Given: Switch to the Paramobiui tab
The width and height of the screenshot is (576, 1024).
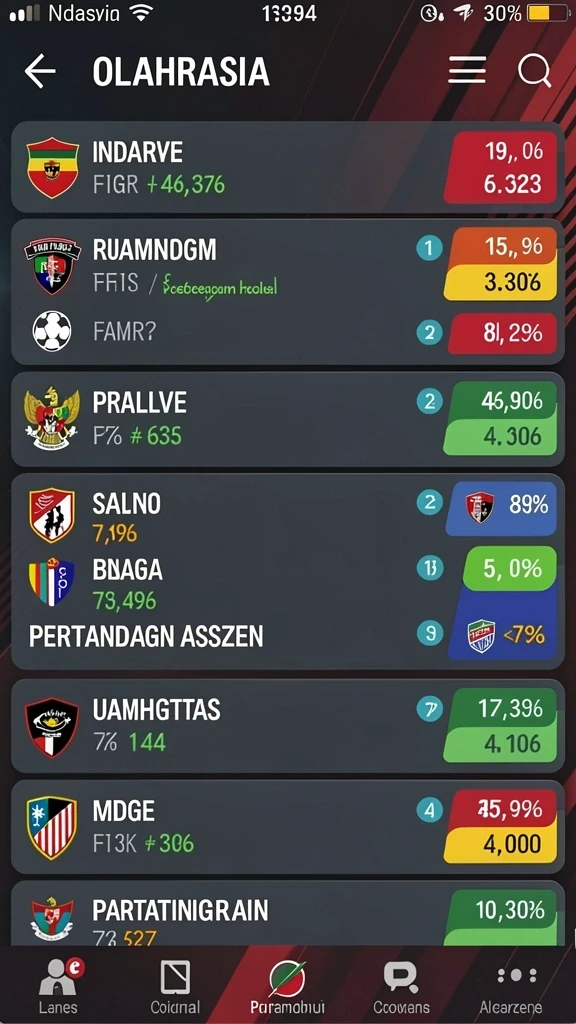Looking at the screenshot, I should point(287,986).
